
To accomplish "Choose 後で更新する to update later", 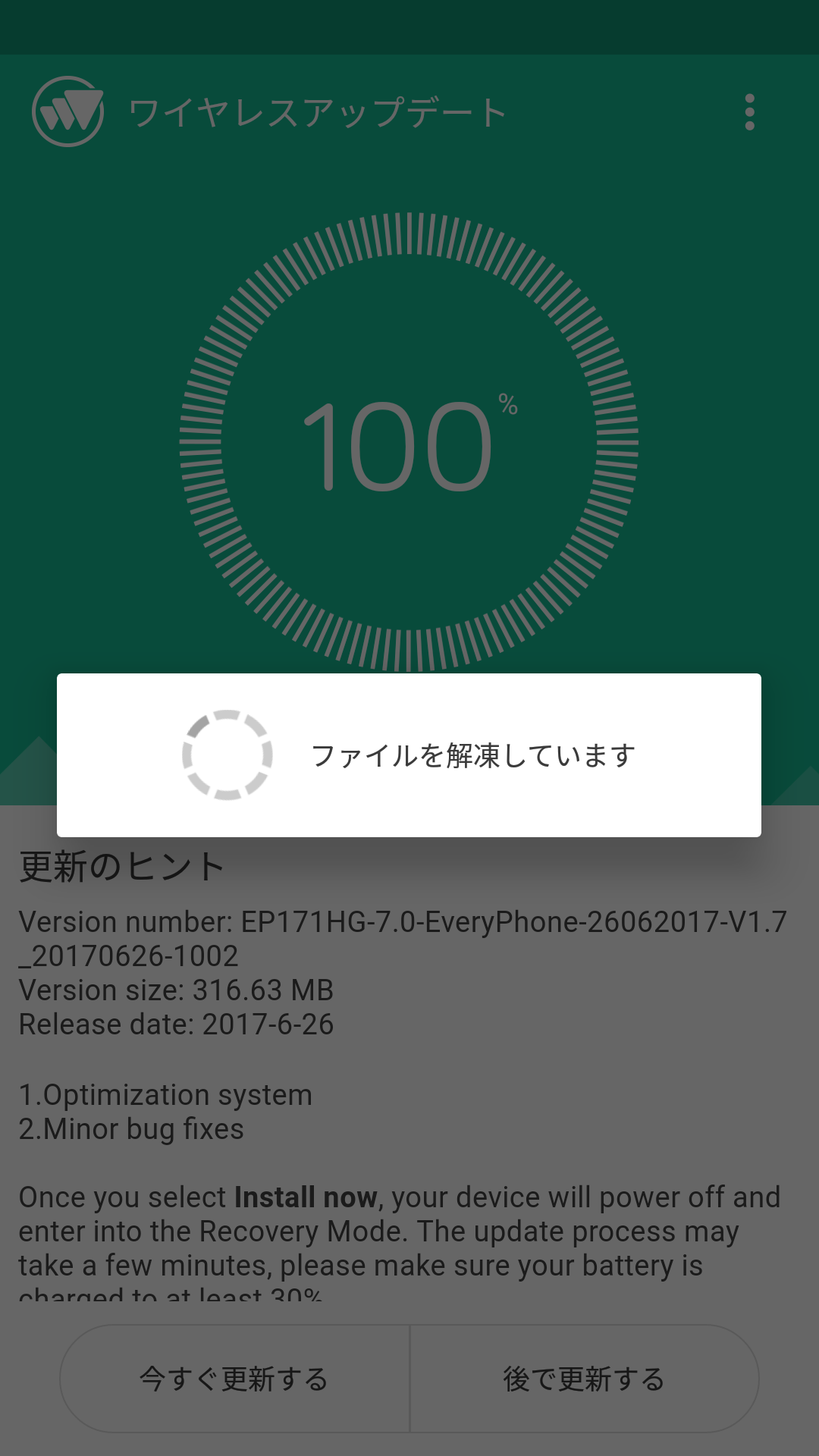I will coord(584,1379).
